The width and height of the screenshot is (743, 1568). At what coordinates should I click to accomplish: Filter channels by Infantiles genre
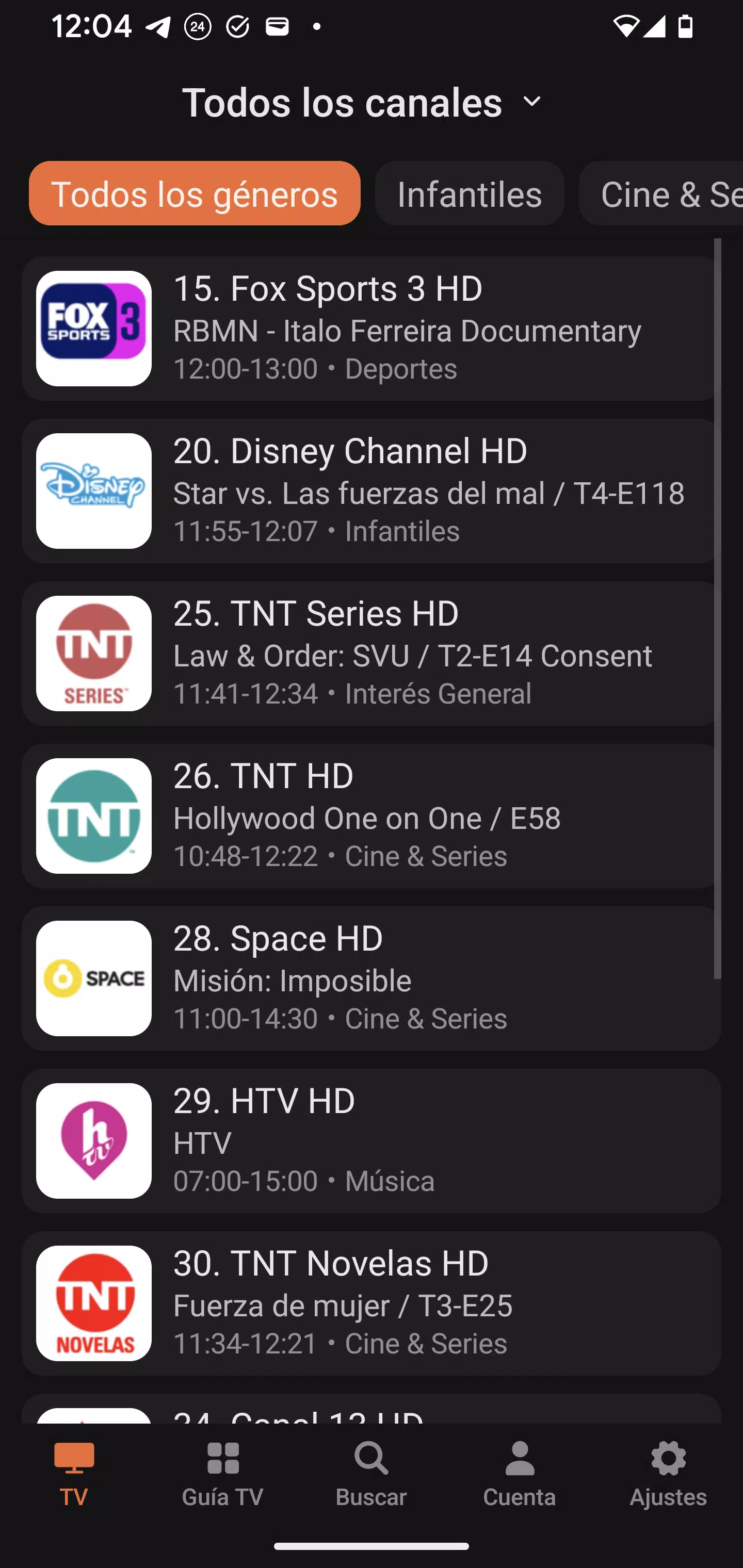coord(469,193)
